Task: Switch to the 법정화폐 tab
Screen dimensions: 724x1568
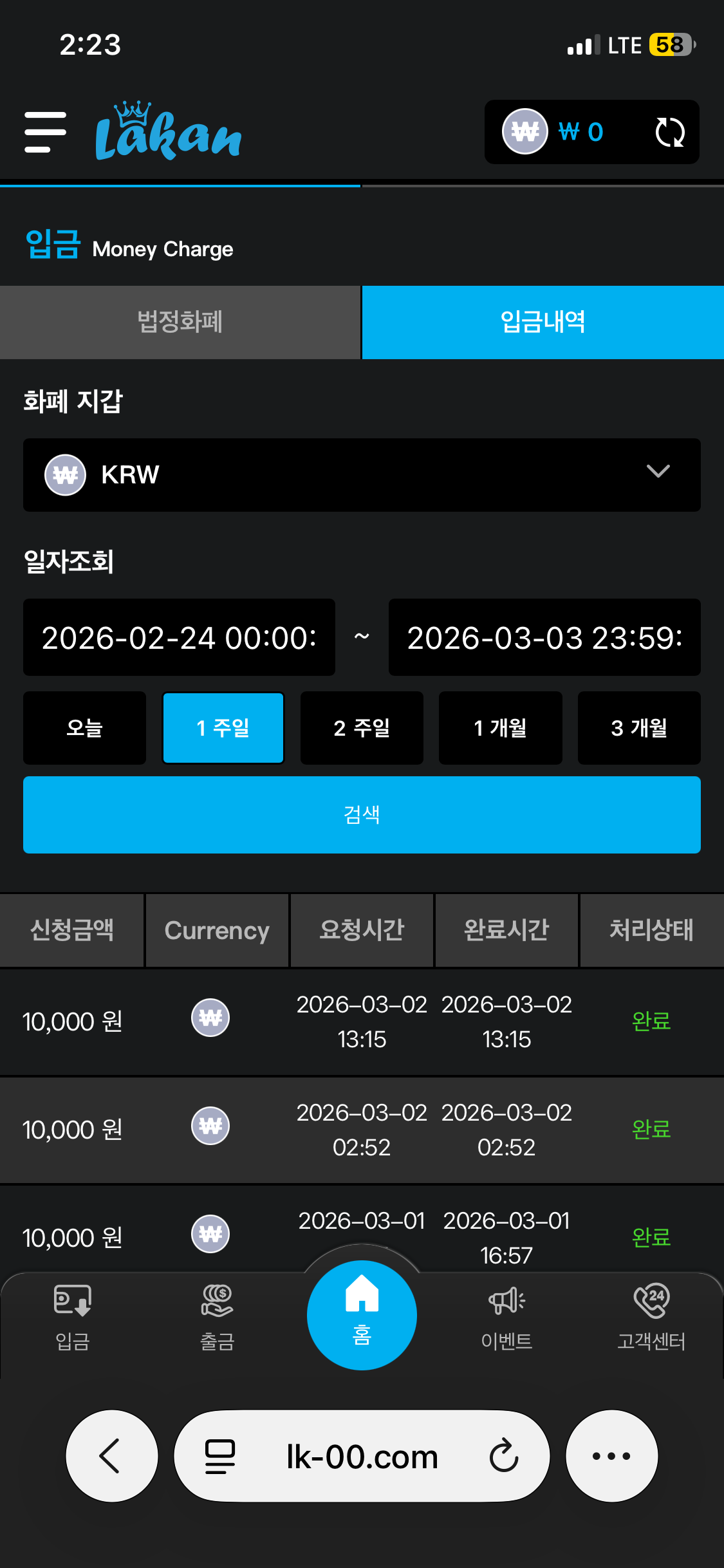Action: (180, 322)
